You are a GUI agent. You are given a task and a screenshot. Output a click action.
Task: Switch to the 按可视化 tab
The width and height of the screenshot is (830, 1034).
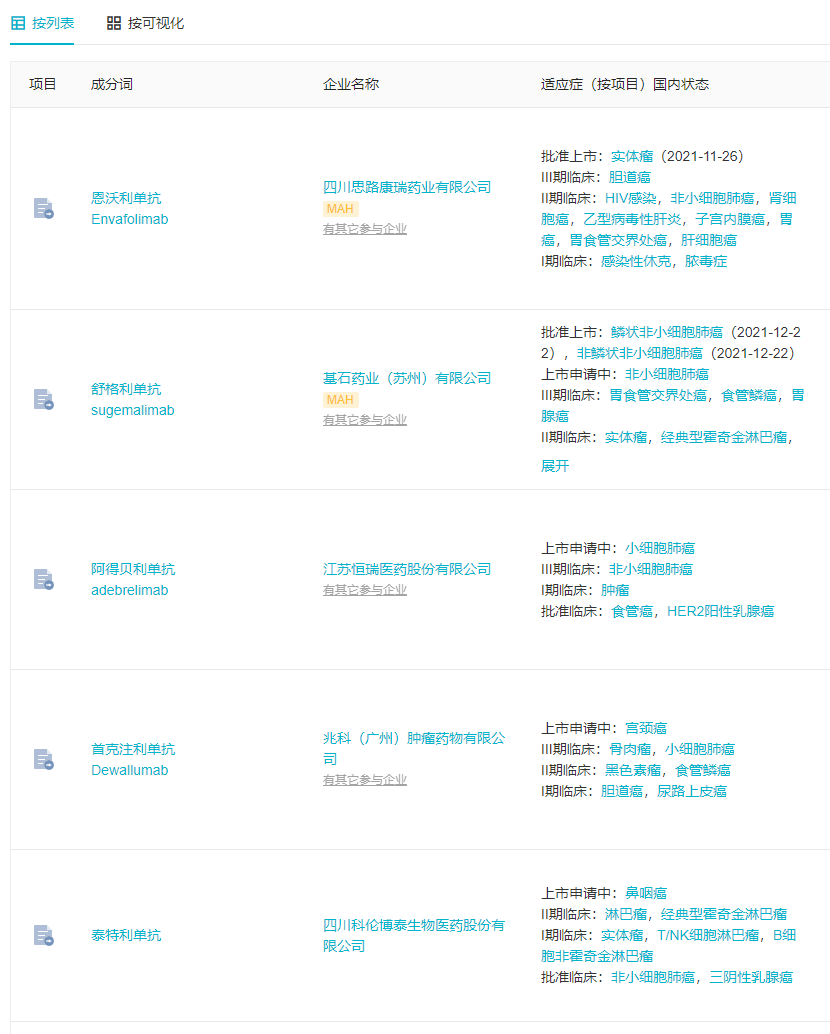[x=146, y=23]
